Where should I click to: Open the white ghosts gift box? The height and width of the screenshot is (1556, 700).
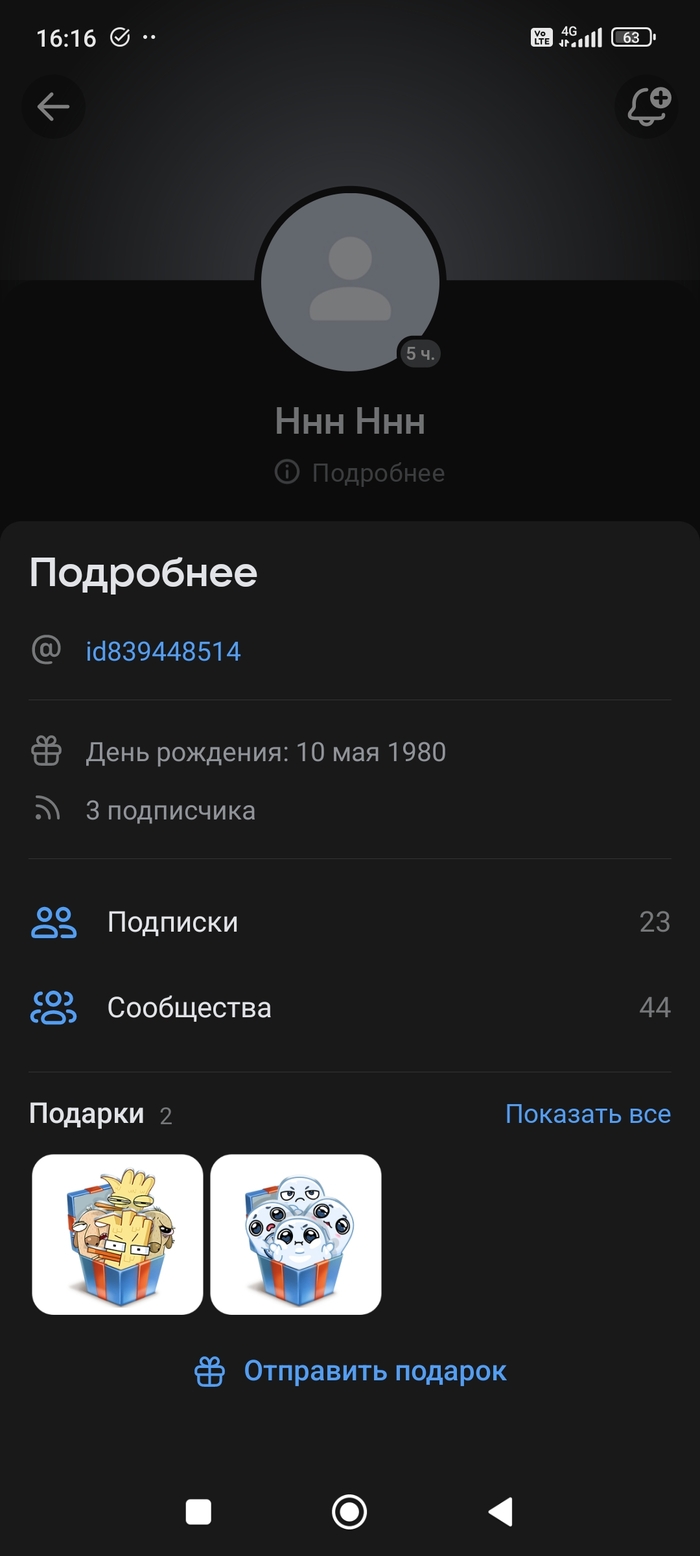click(x=296, y=1234)
